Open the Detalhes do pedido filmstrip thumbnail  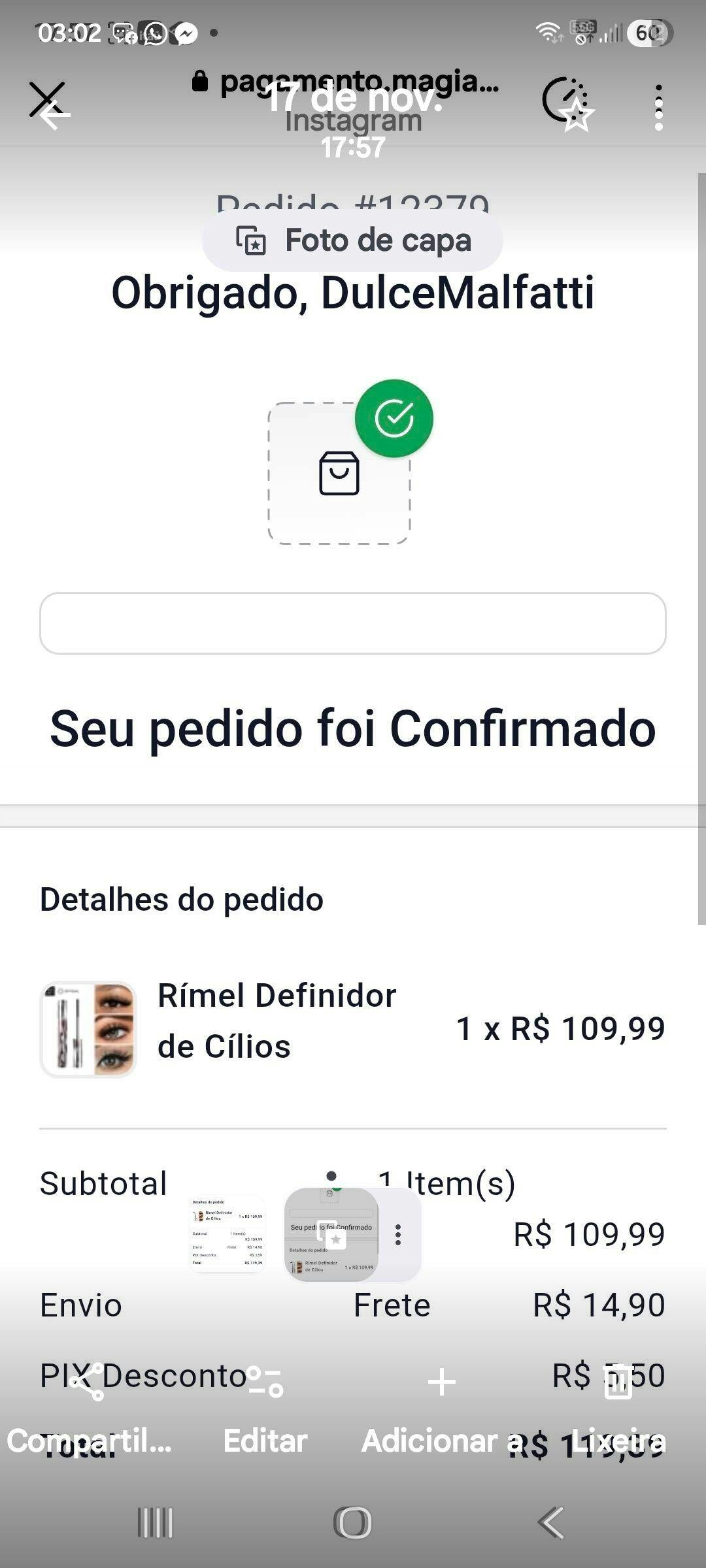pyautogui.click(x=227, y=1233)
